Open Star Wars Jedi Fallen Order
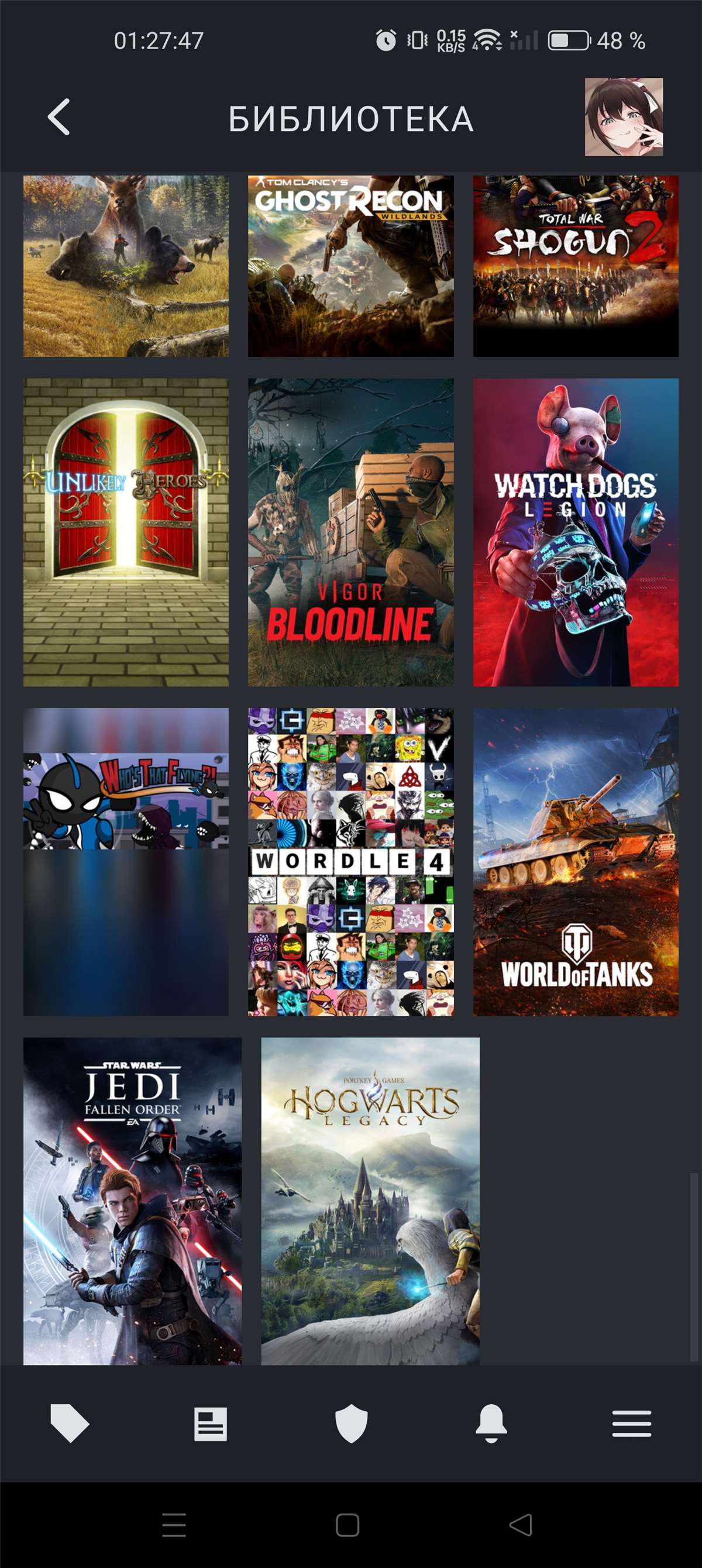The width and height of the screenshot is (702, 1568). click(x=132, y=1201)
